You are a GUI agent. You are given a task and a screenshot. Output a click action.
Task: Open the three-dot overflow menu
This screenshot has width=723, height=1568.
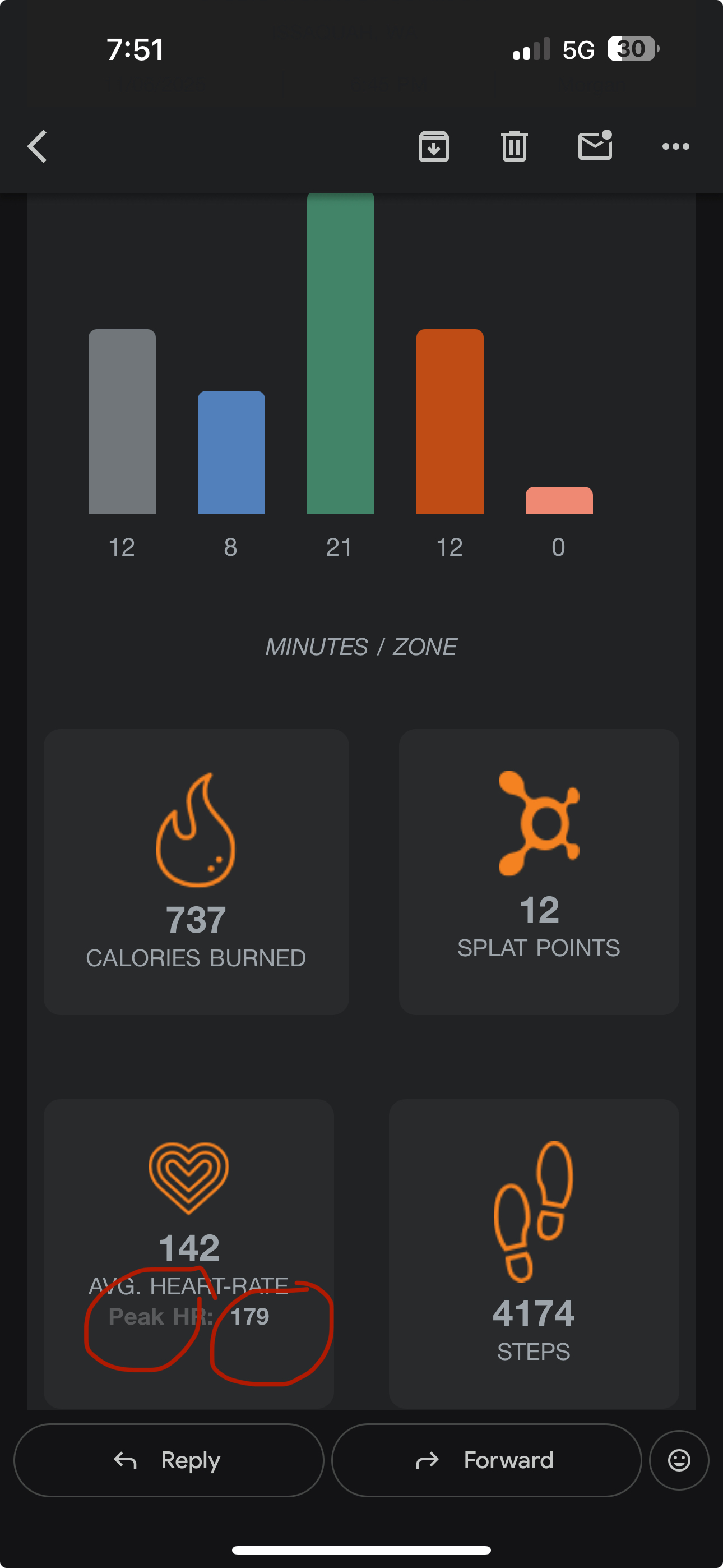(x=675, y=147)
